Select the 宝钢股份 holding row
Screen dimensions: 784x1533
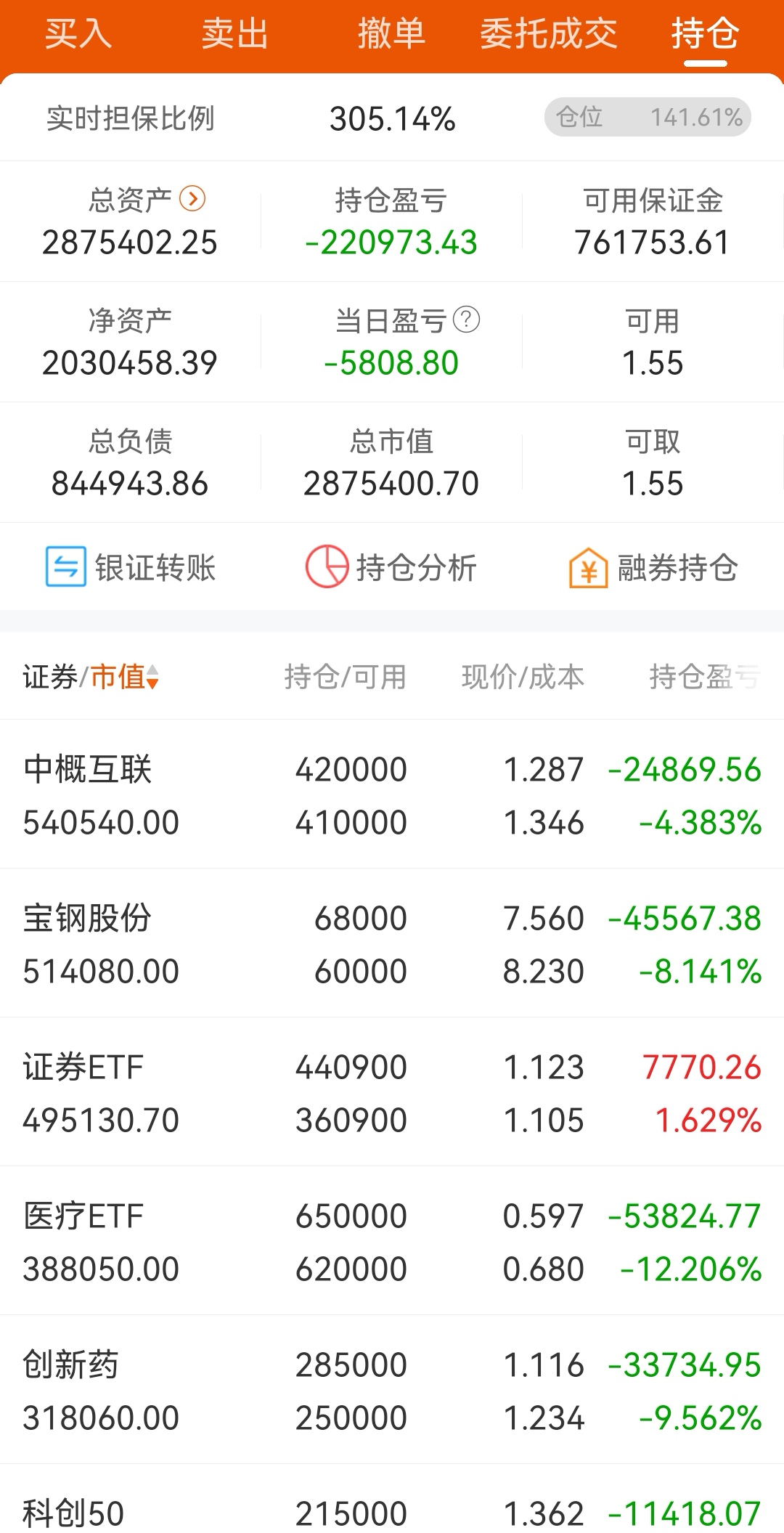pos(392,944)
